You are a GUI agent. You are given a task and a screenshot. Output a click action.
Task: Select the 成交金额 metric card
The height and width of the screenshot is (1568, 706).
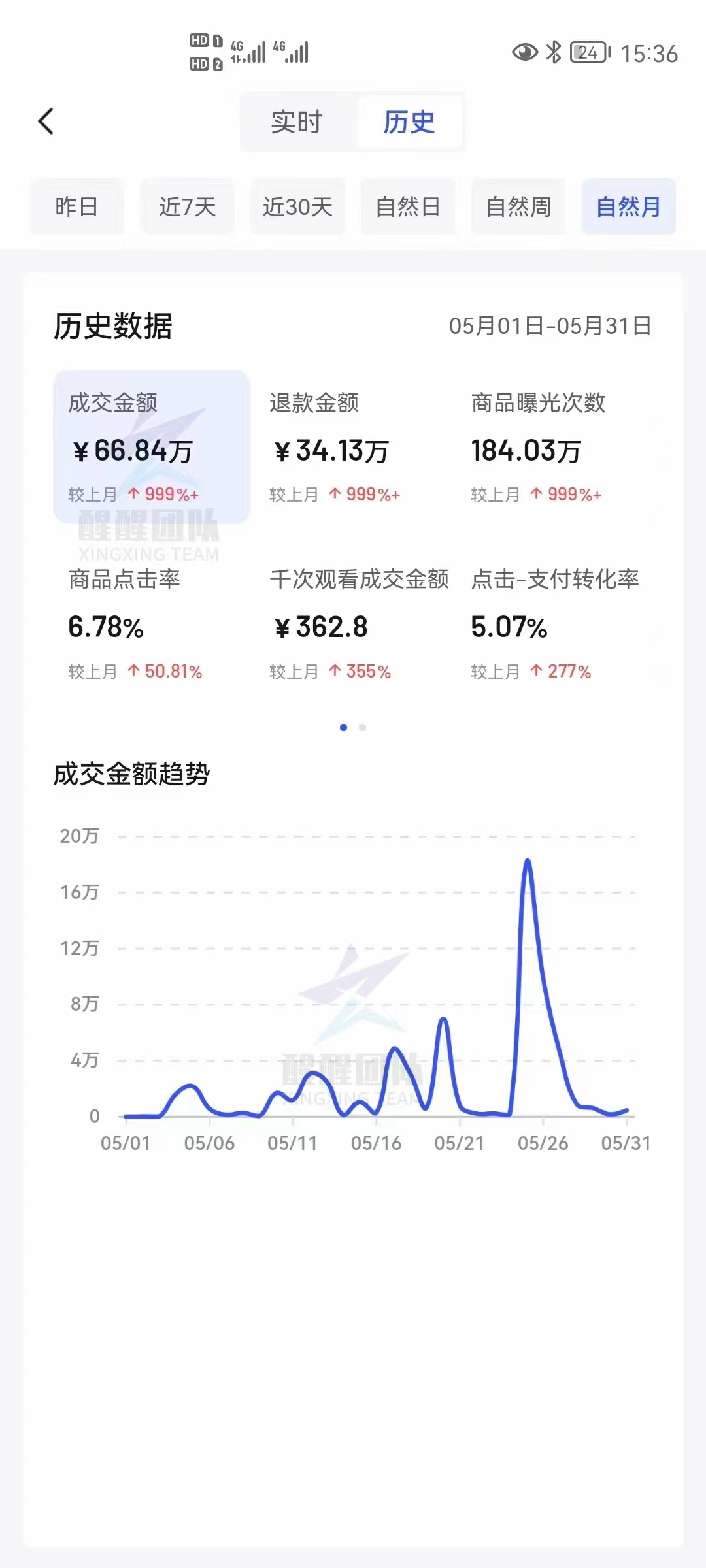click(152, 447)
